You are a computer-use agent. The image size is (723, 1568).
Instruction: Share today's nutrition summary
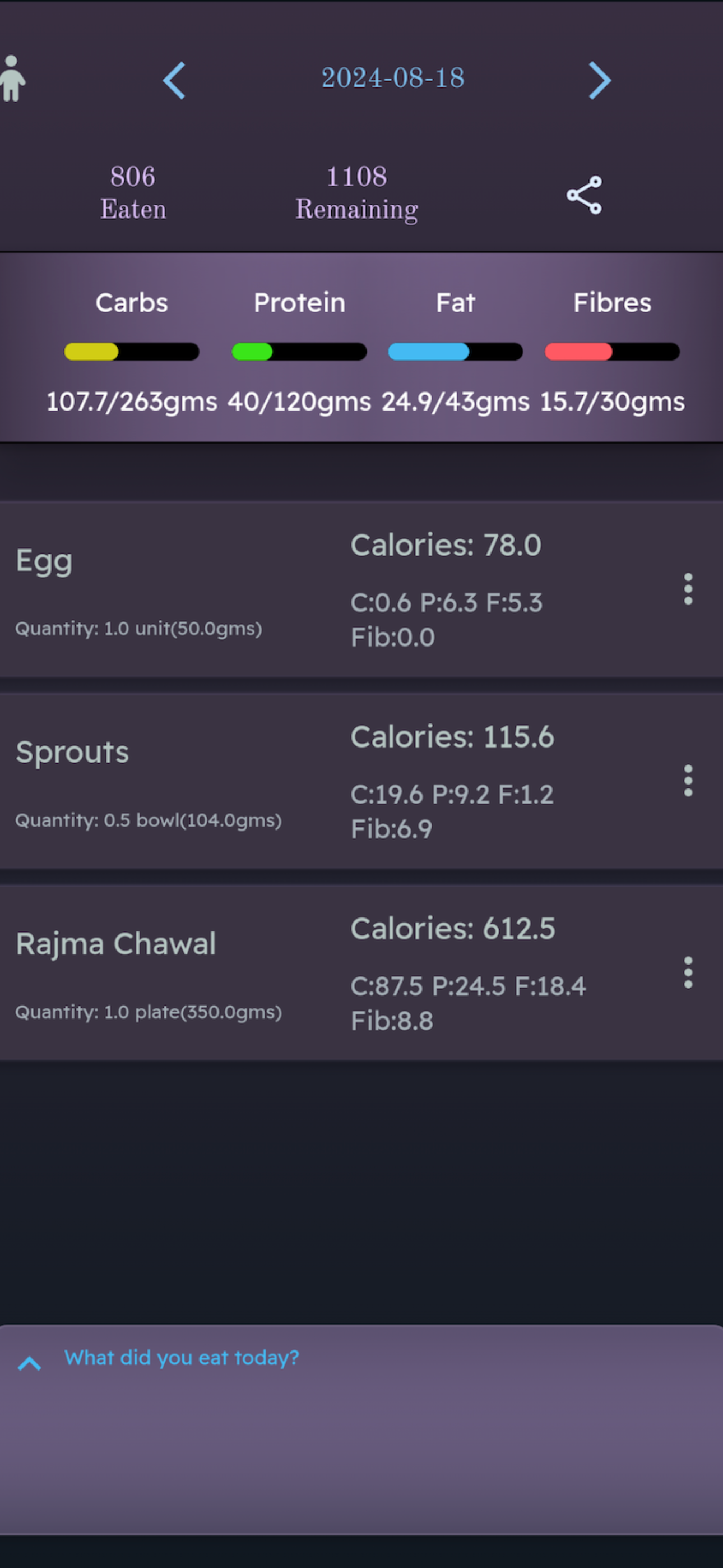pos(584,195)
